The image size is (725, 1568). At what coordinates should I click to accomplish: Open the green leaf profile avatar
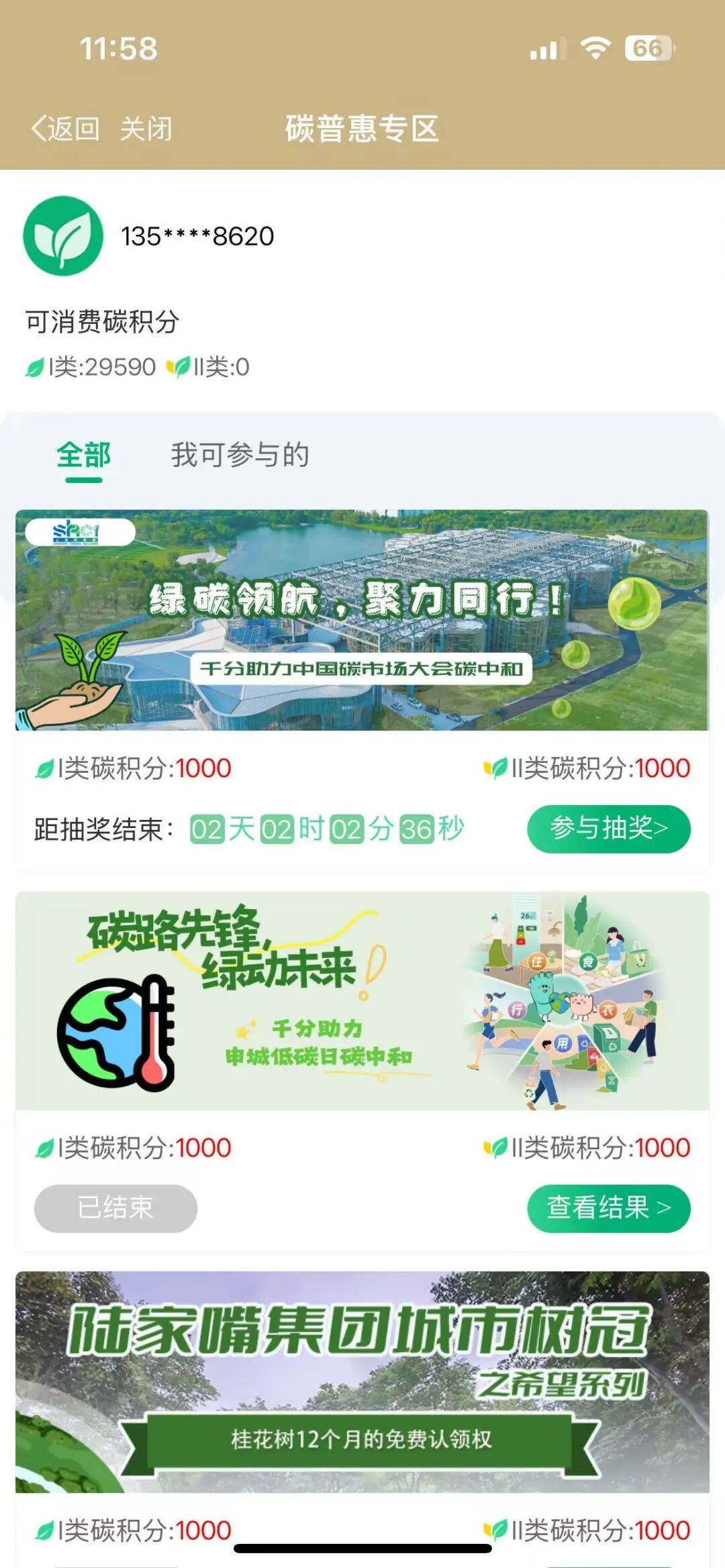click(x=63, y=236)
